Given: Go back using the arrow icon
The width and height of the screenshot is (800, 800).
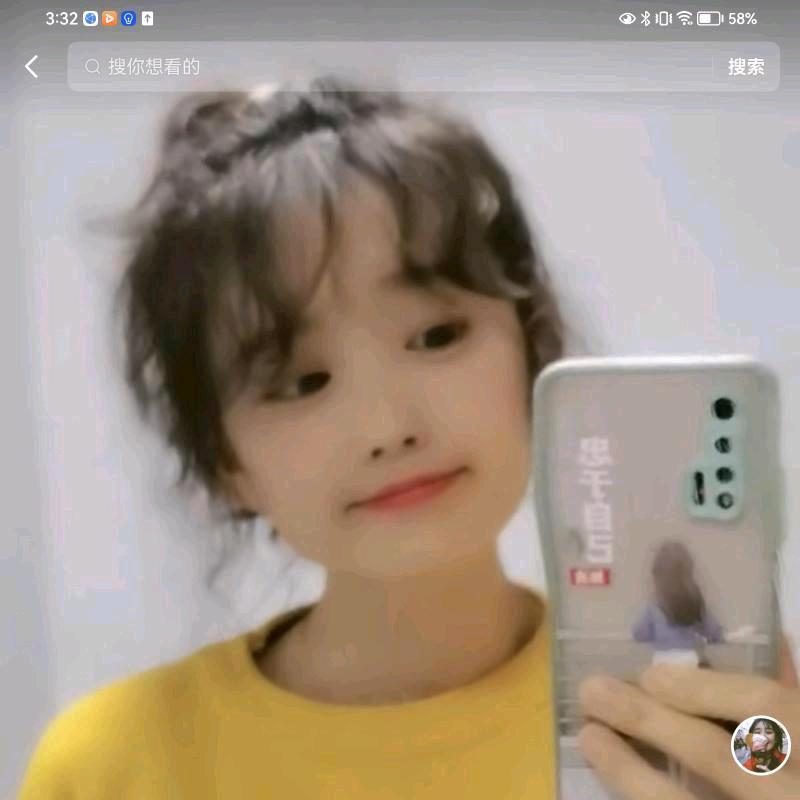Looking at the screenshot, I should click(x=32, y=67).
